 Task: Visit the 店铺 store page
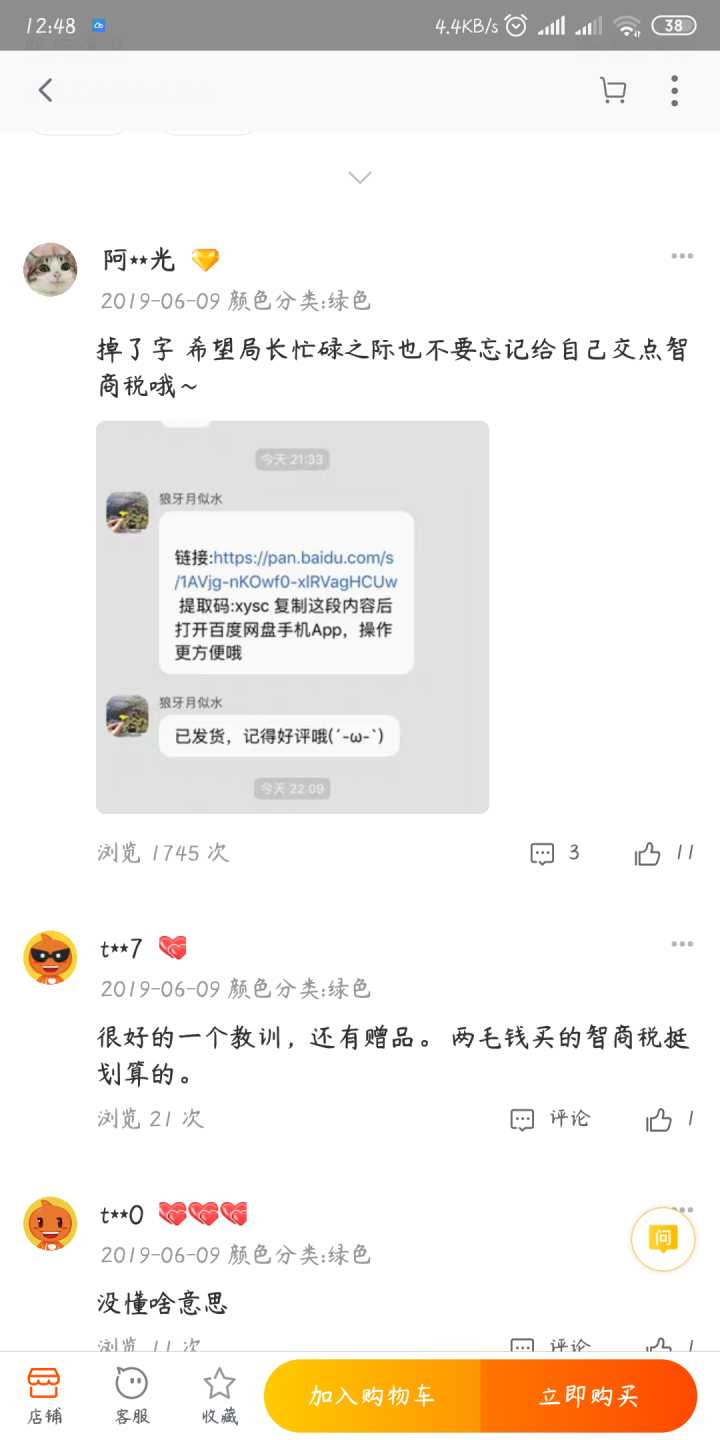tap(43, 1395)
